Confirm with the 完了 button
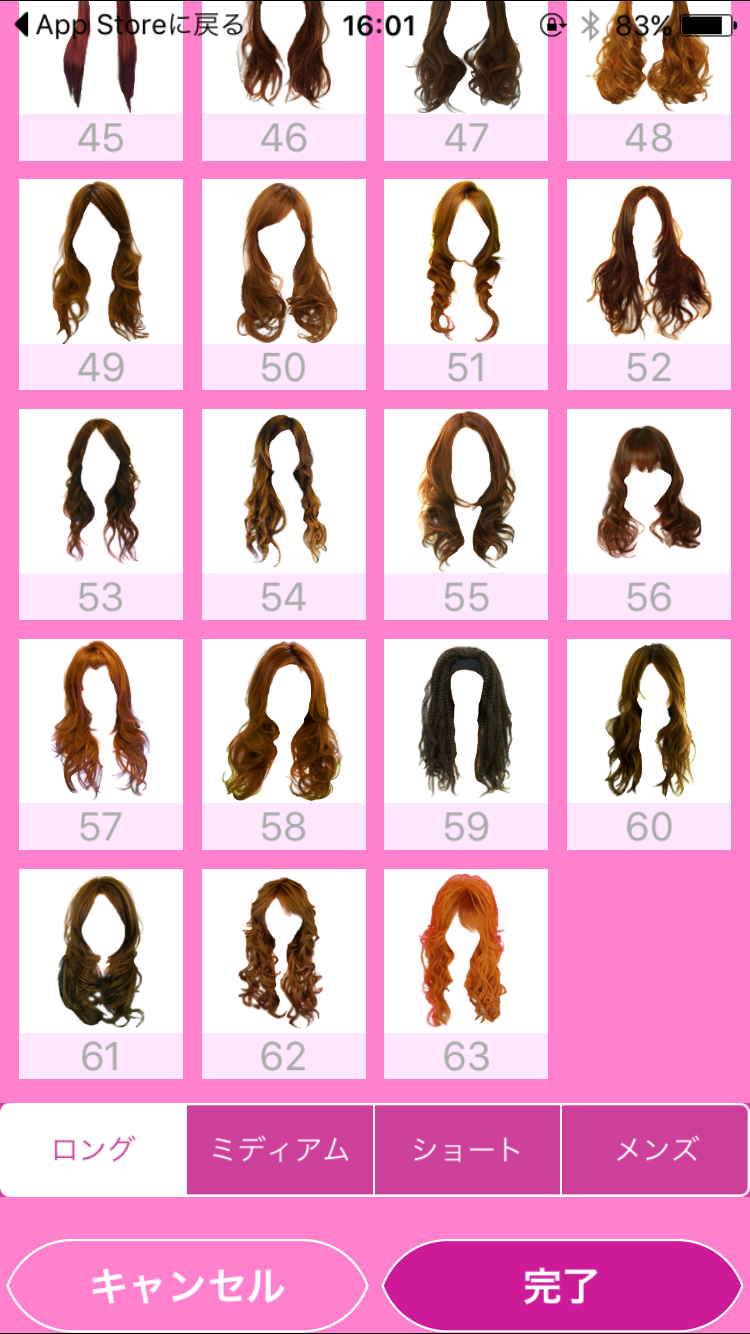This screenshot has height=1334, width=750. [561, 1286]
